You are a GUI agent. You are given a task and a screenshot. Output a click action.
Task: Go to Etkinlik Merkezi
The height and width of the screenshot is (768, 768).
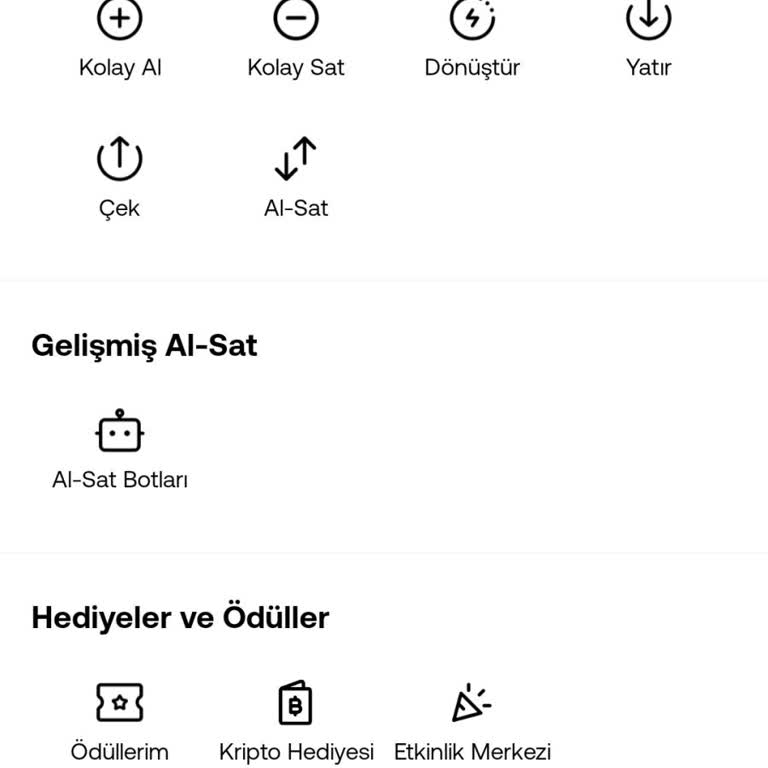[x=472, y=720]
